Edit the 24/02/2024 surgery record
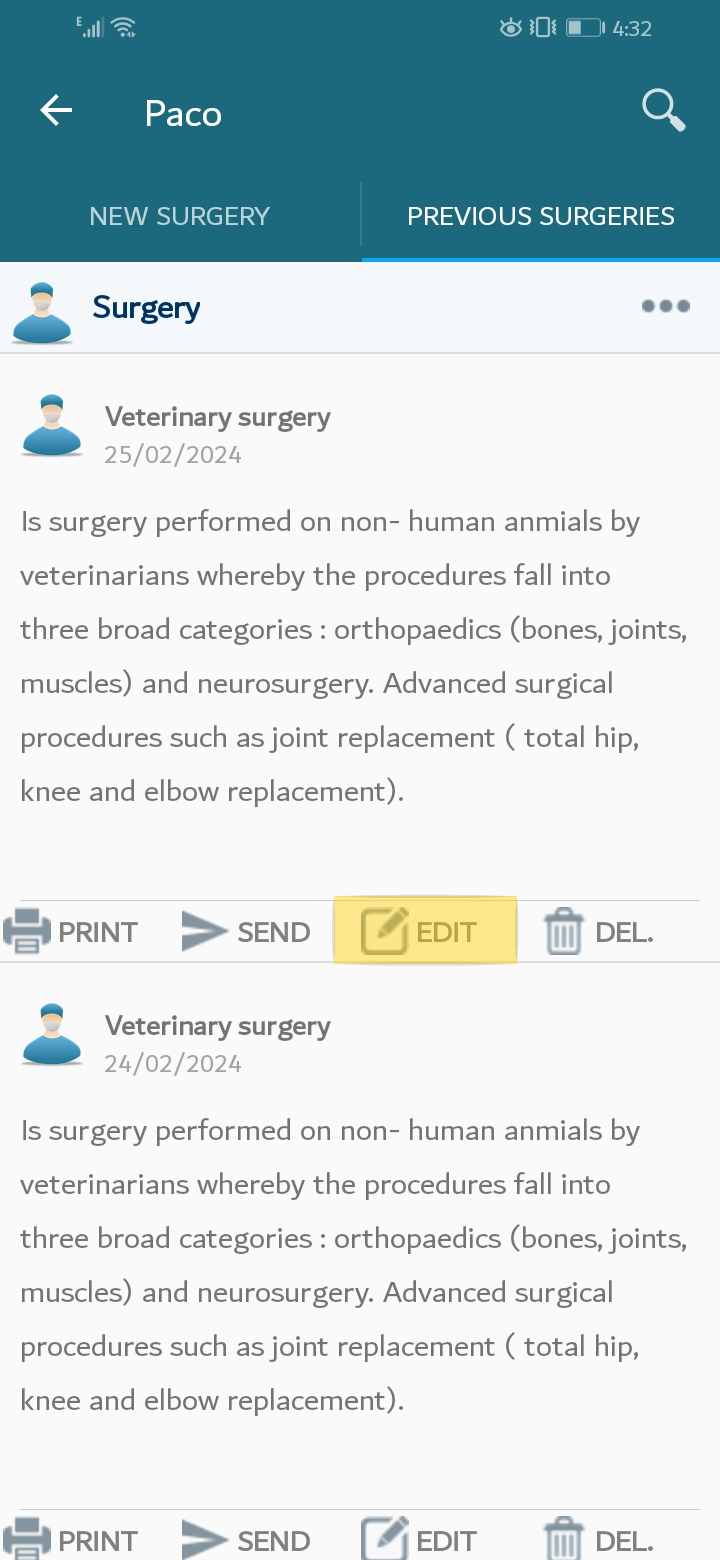Screen dimensions: 720x1560 419,1540
